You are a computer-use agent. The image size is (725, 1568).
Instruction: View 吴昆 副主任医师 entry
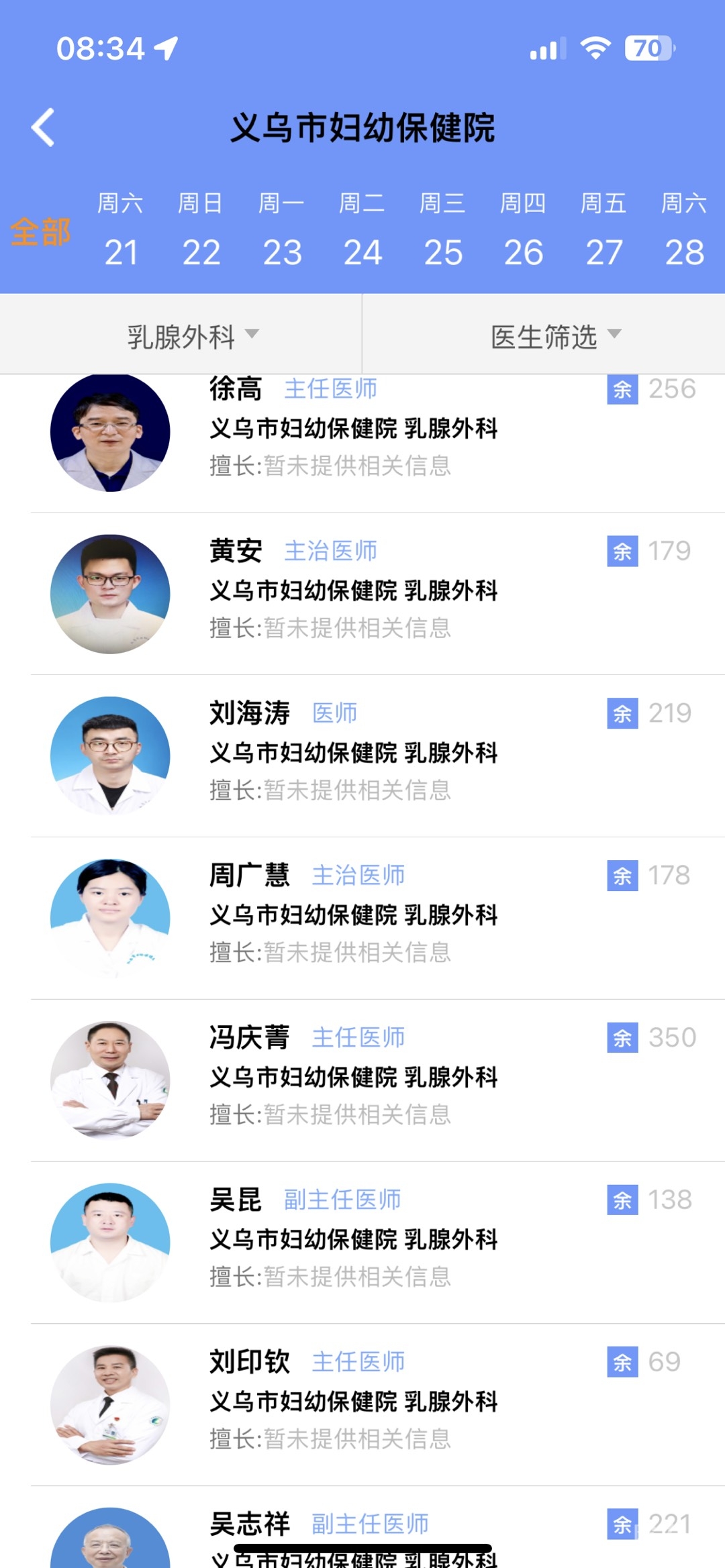(353, 1240)
